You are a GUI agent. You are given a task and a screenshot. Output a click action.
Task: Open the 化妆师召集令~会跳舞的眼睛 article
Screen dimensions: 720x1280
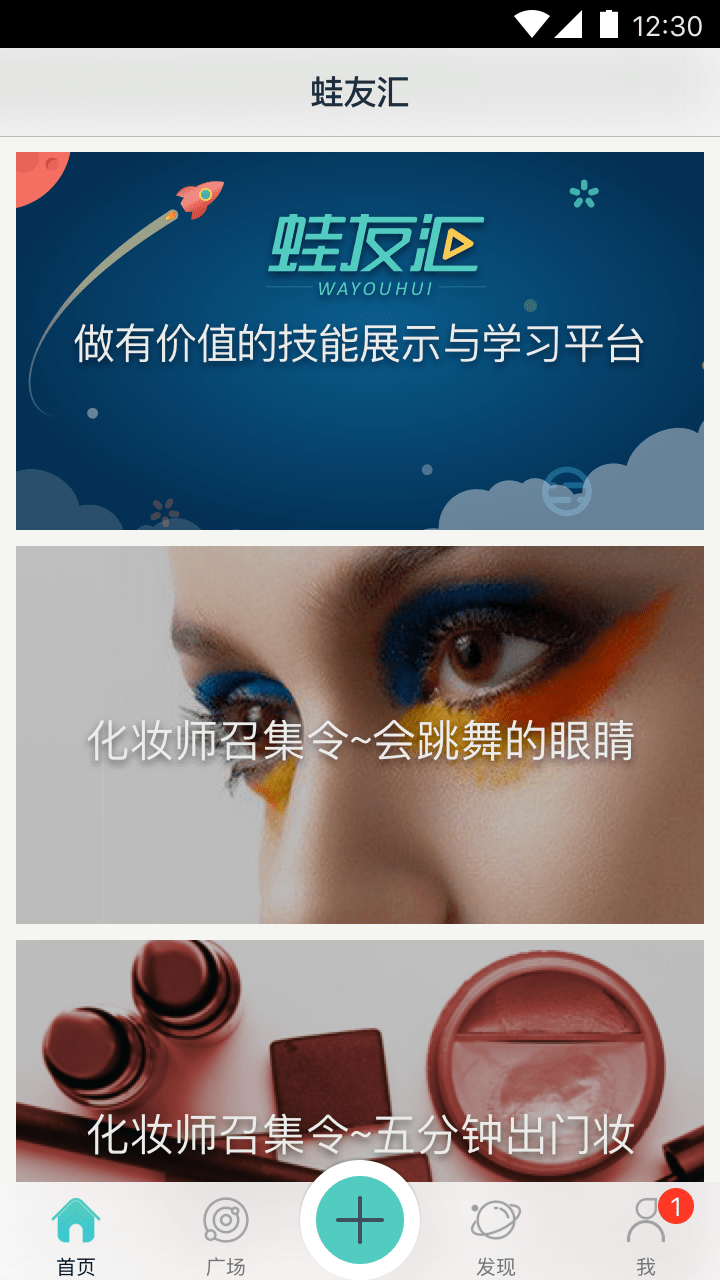(x=360, y=733)
